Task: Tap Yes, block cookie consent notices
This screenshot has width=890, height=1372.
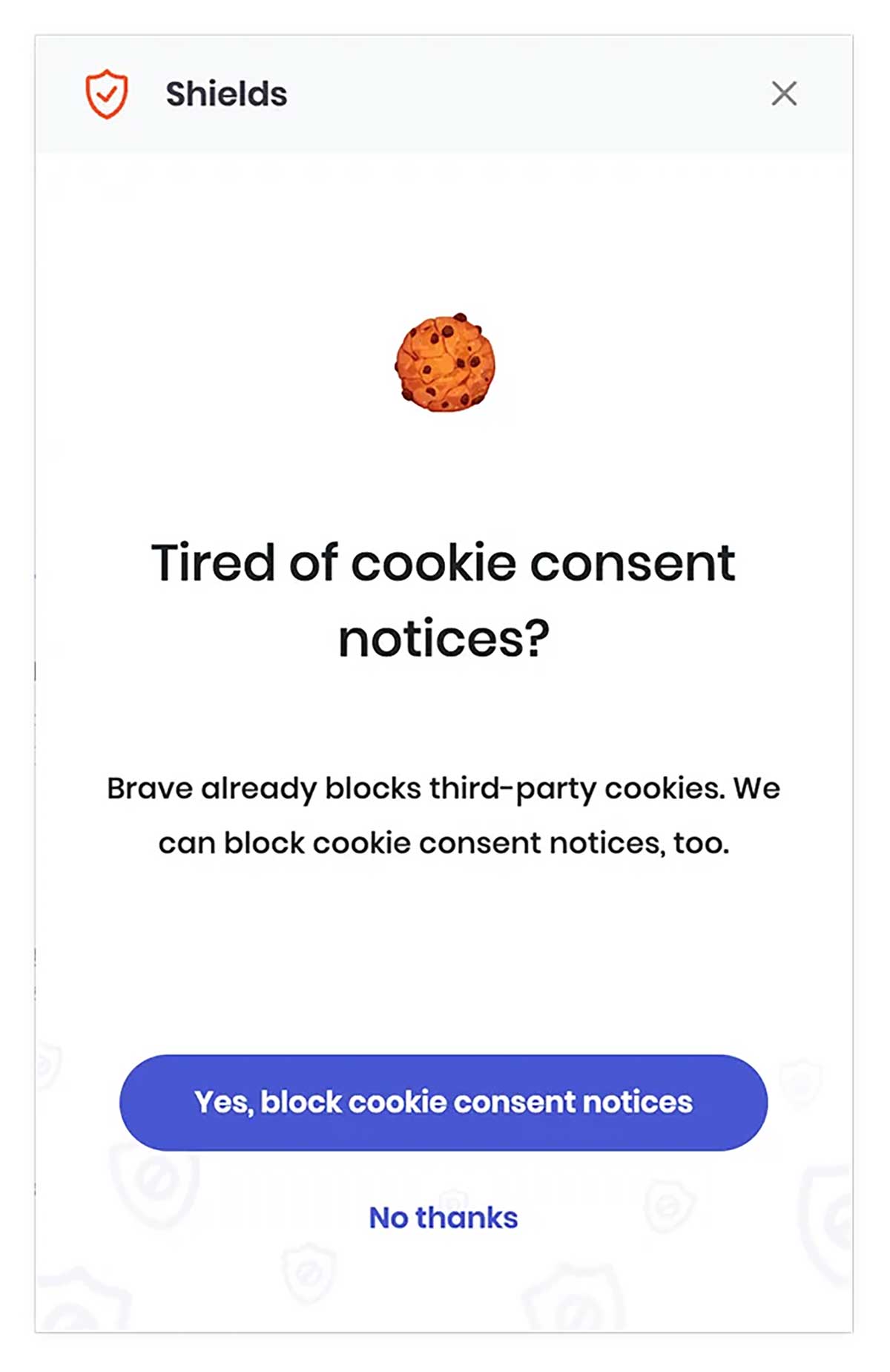Action: click(x=444, y=1102)
